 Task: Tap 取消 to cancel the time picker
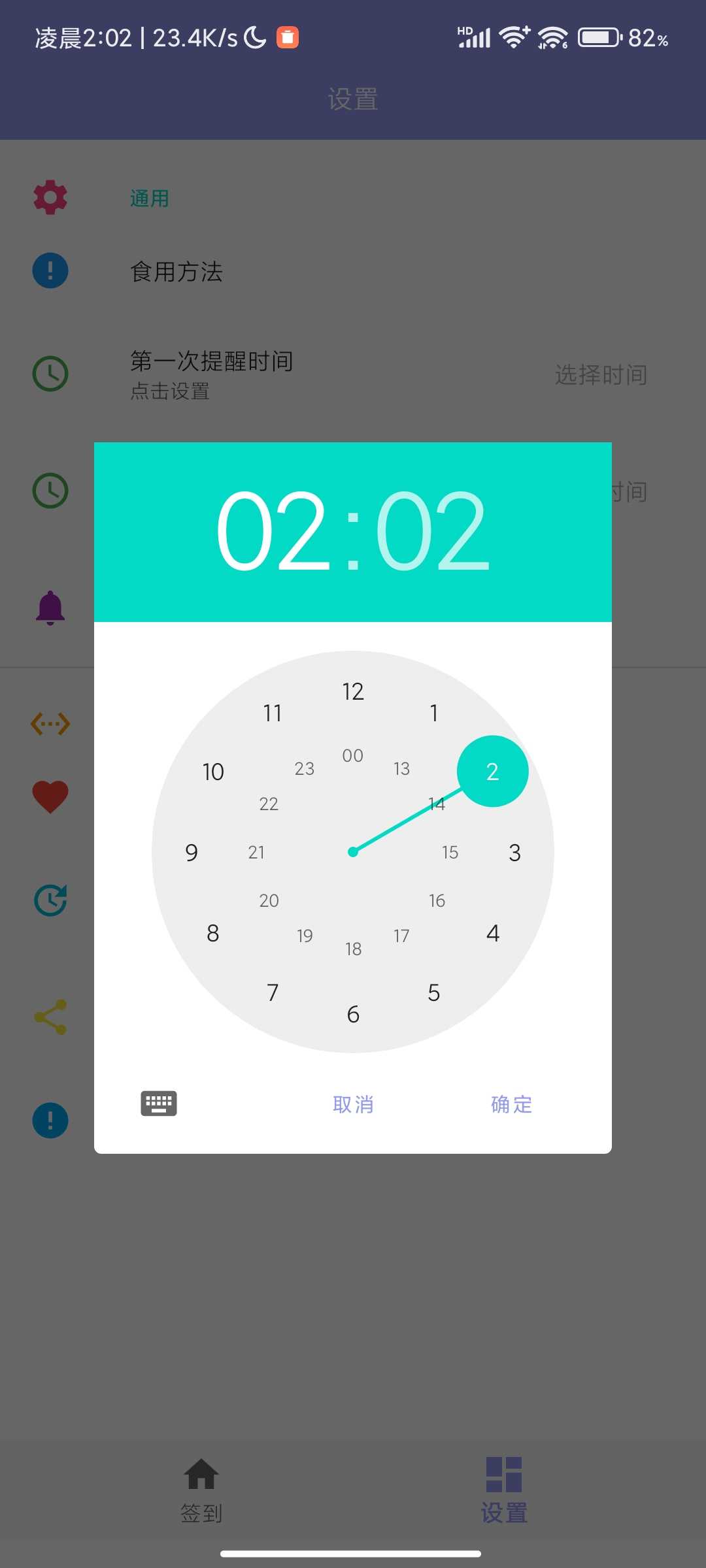(353, 1104)
